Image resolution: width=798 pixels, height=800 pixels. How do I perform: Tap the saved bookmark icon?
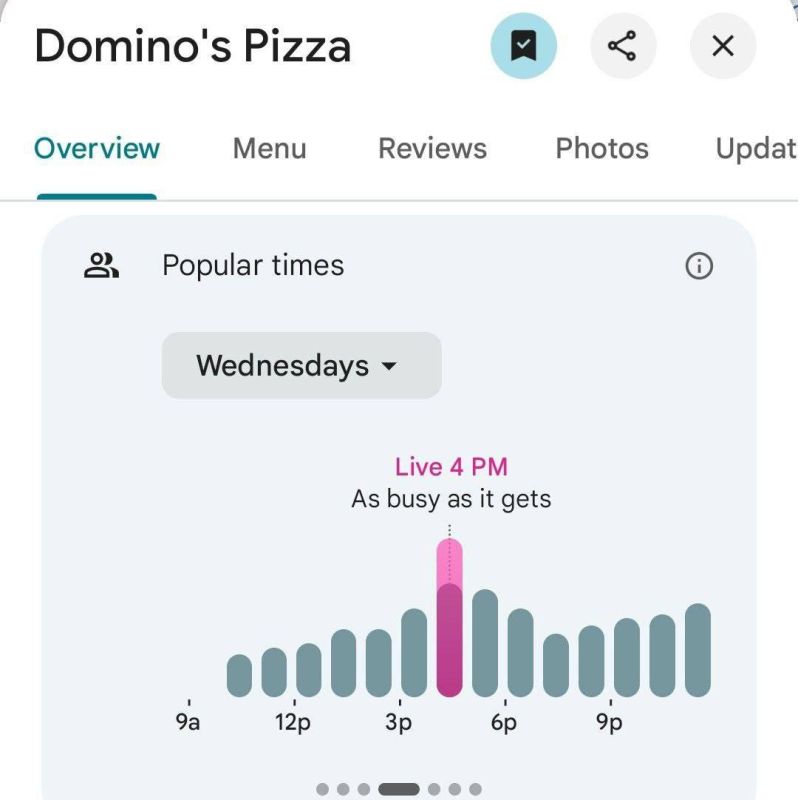pyautogui.click(x=523, y=46)
